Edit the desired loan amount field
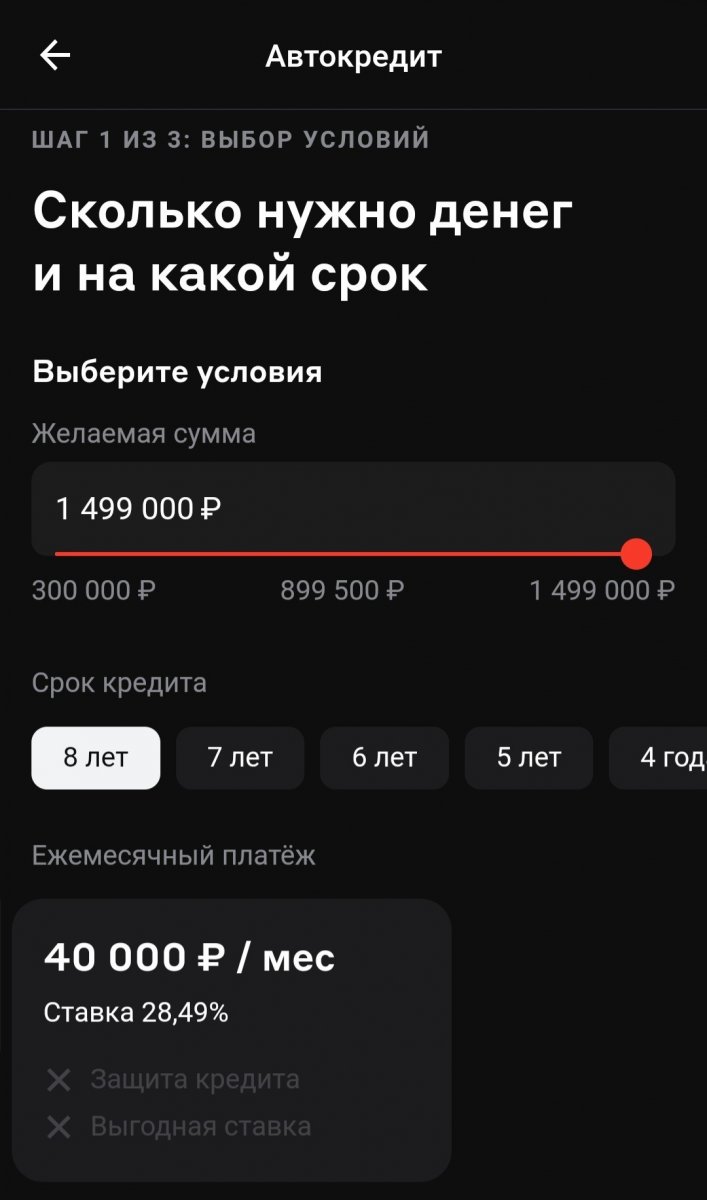This screenshot has height=1200, width=707. (x=300, y=509)
